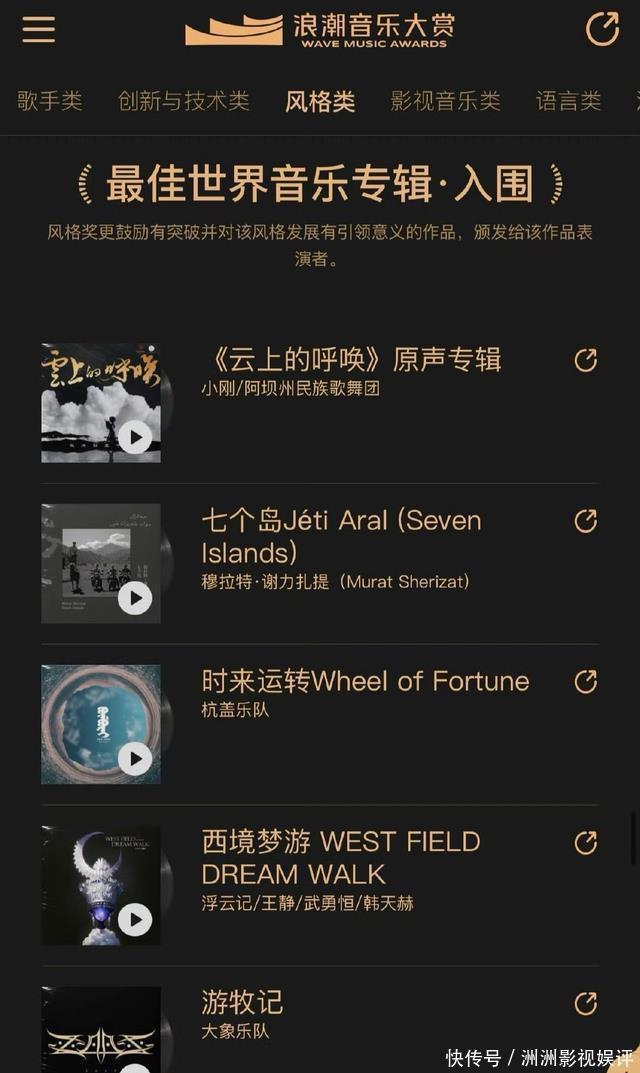Share the Wave Music Awards page
Screen dimensions: 640x1073
click(602, 29)
